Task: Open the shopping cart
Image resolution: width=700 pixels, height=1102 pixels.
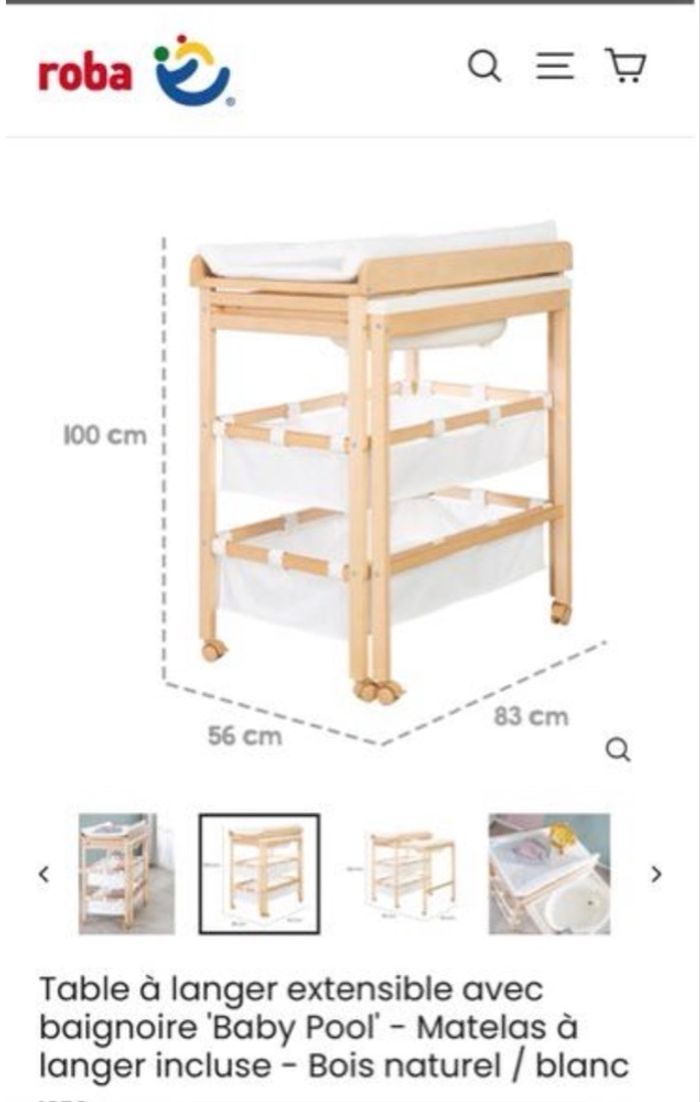Action: click(x=626, y=67)
